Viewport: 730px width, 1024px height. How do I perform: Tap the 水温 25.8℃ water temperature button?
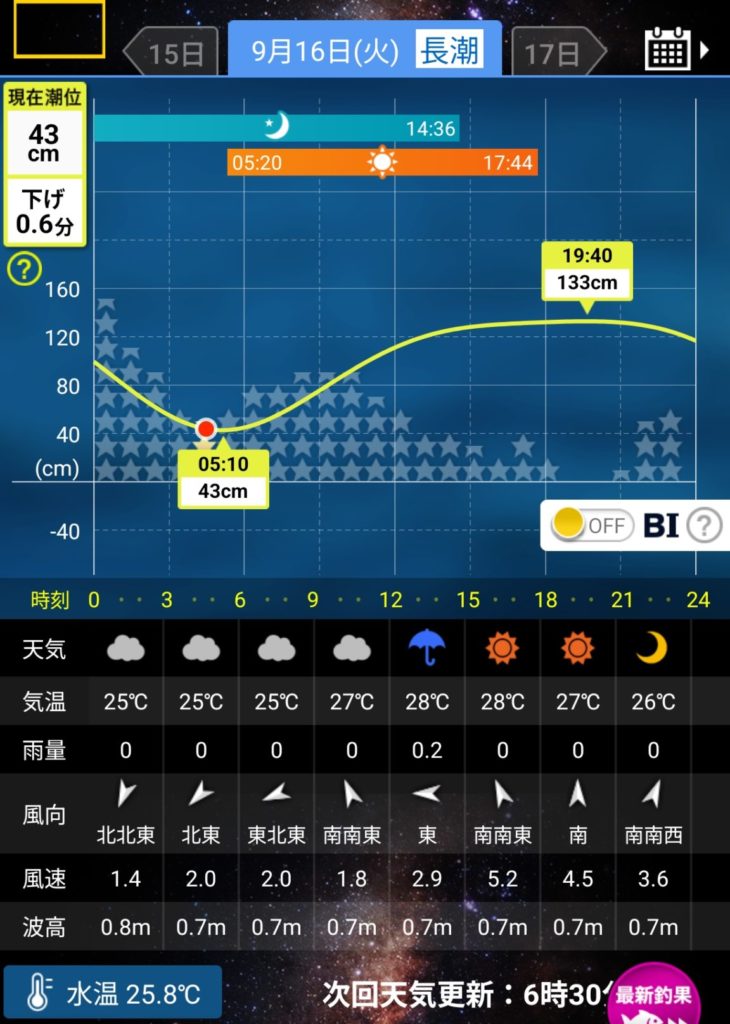[112, 993]
